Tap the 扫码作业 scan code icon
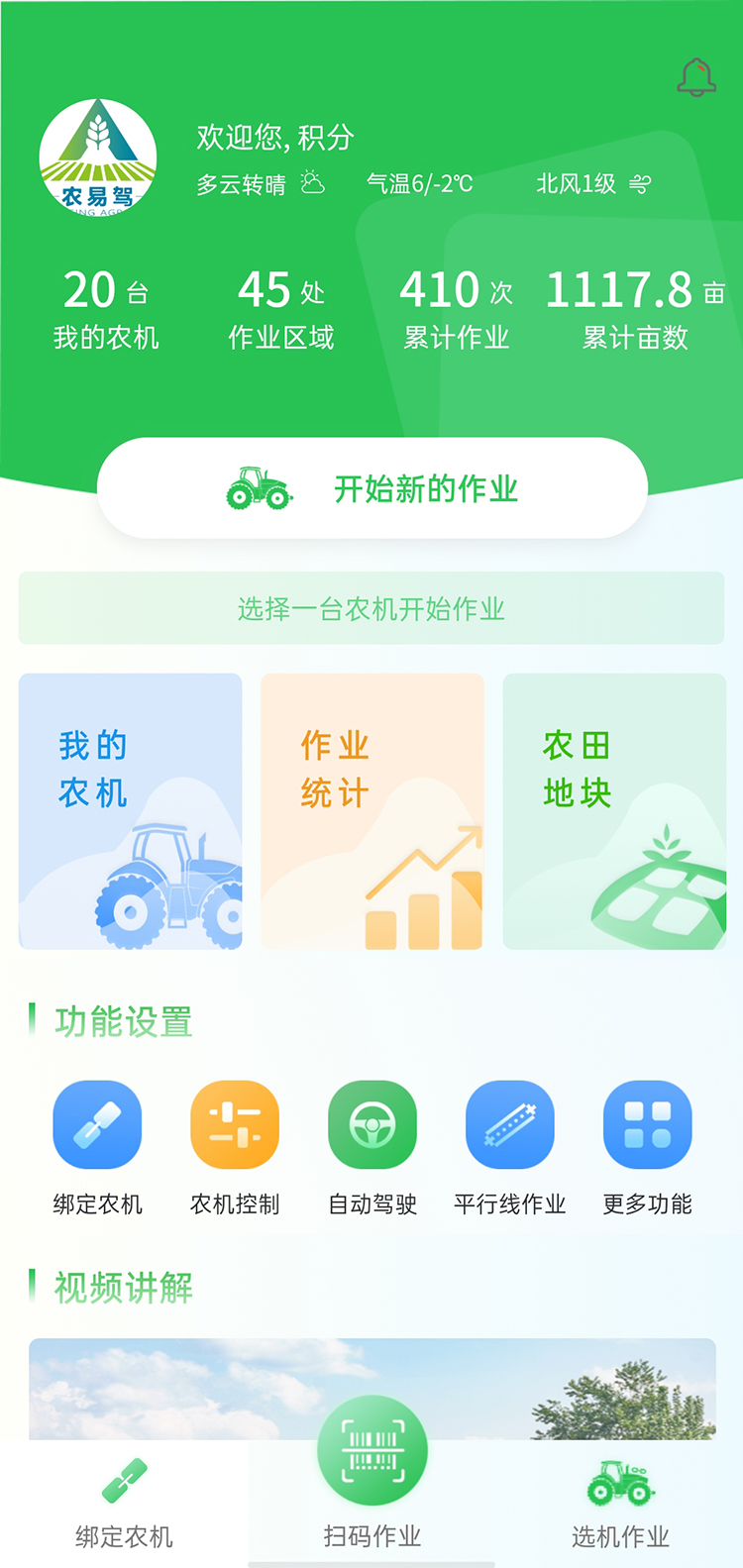Image resolution: width=743 pixels, height=1568 pixels. click(371, 1449)
